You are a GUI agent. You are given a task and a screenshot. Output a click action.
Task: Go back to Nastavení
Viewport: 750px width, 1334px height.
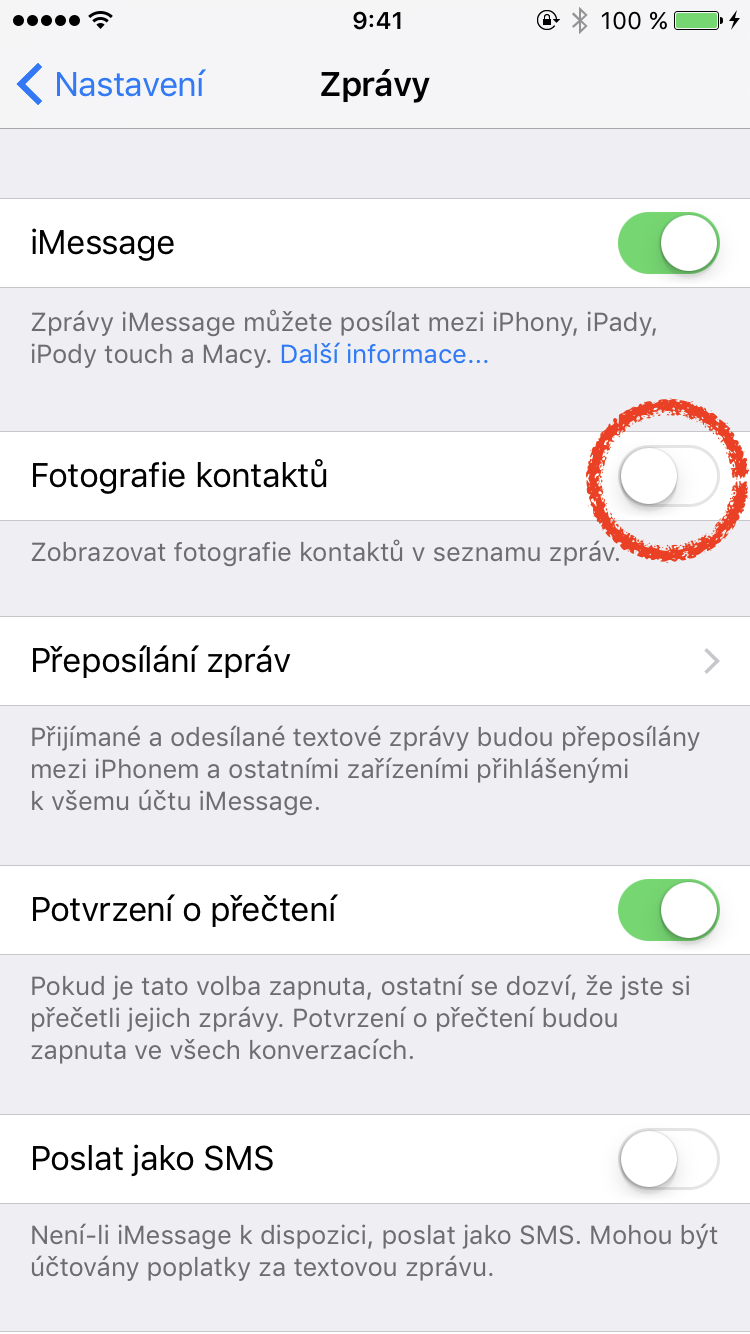point(110,85)
